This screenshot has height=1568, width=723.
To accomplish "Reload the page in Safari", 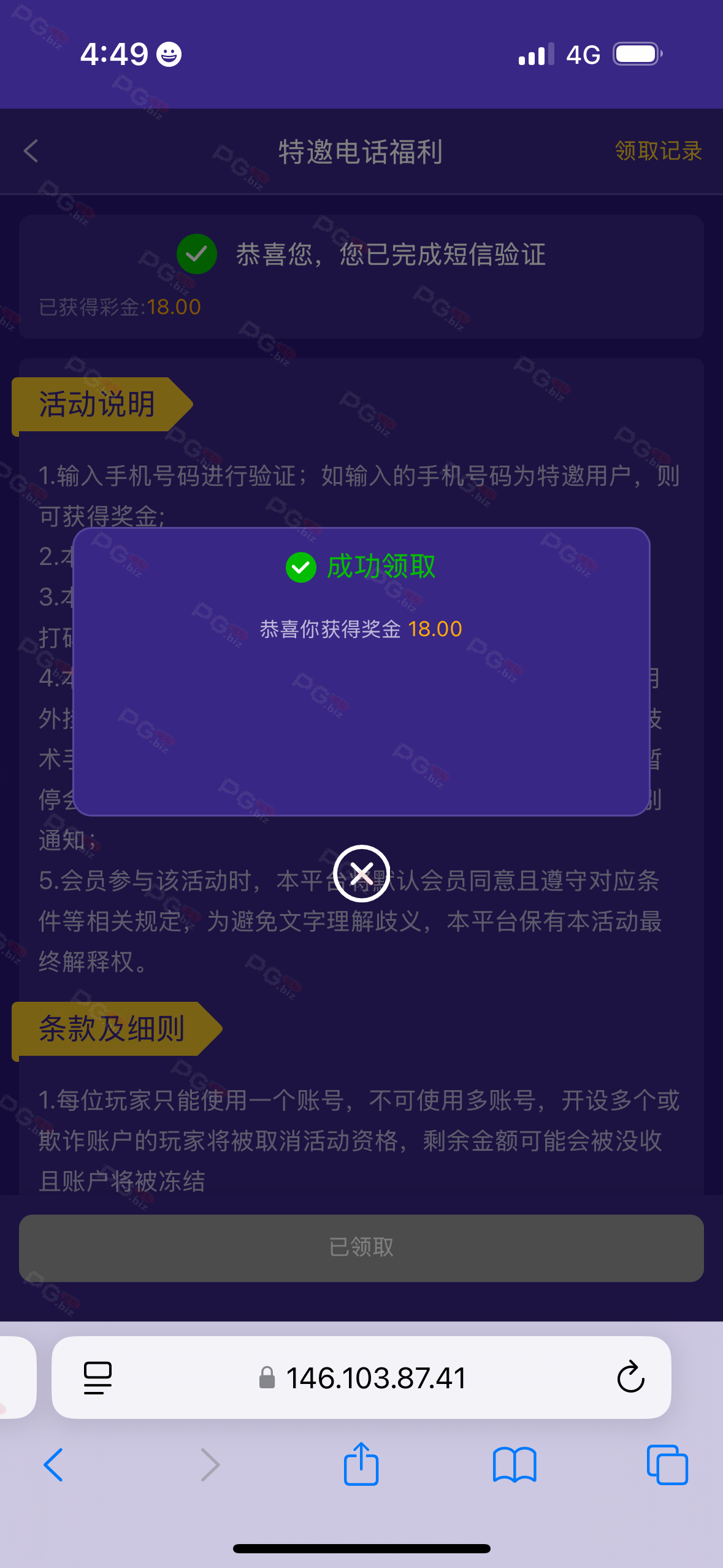I will (630, 1378).
